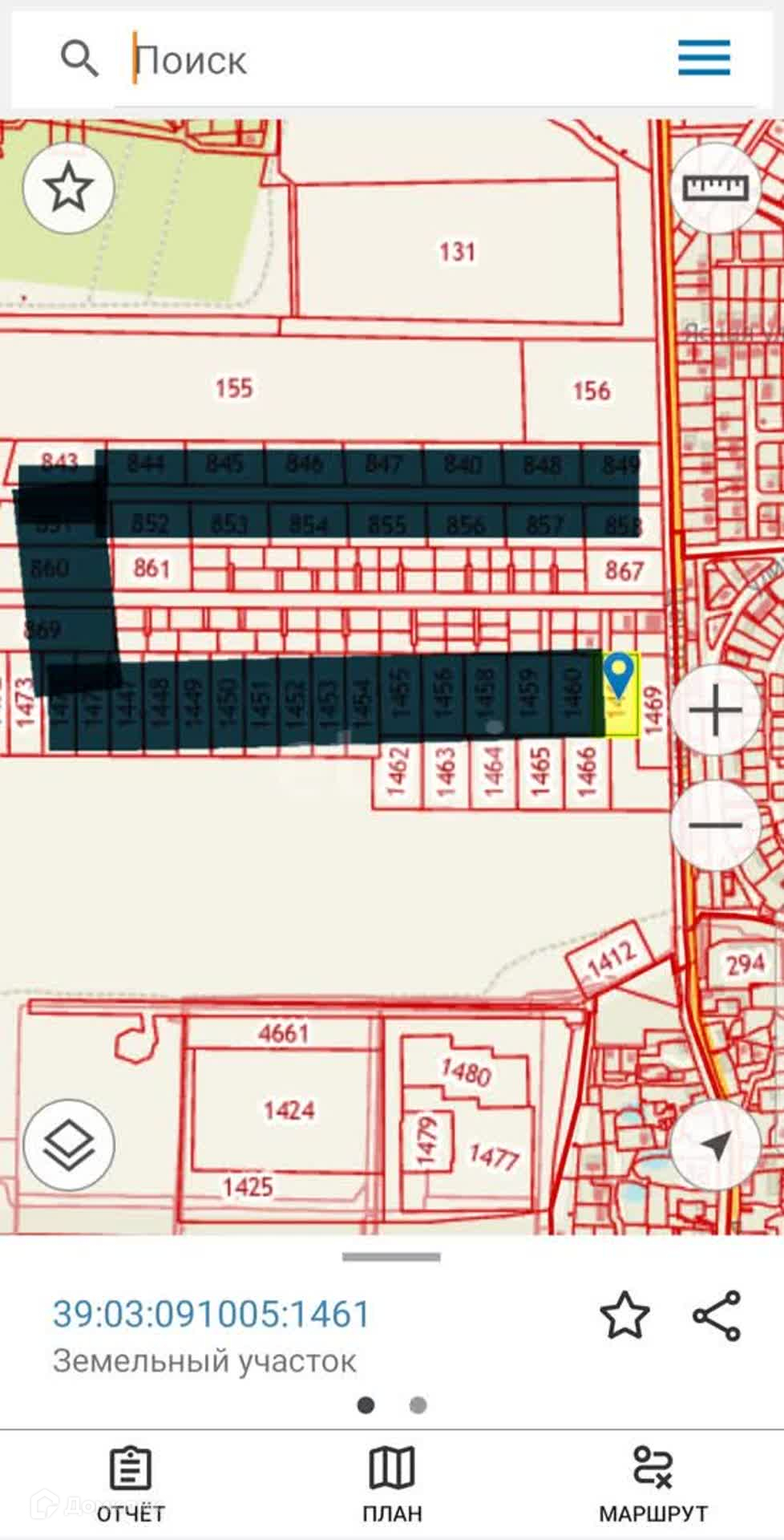Open the Маршрут tab
Viewport: 784px width, 1540px height.
[653, 1484]
